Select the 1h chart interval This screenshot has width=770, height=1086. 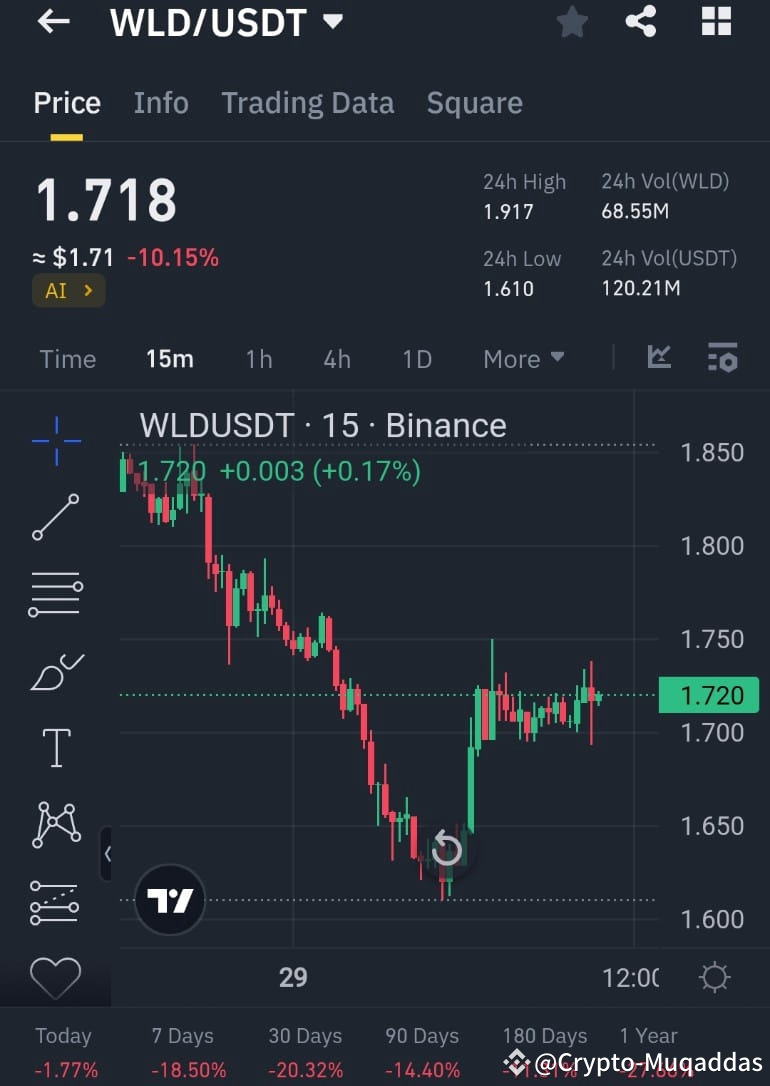click(258, 358)
